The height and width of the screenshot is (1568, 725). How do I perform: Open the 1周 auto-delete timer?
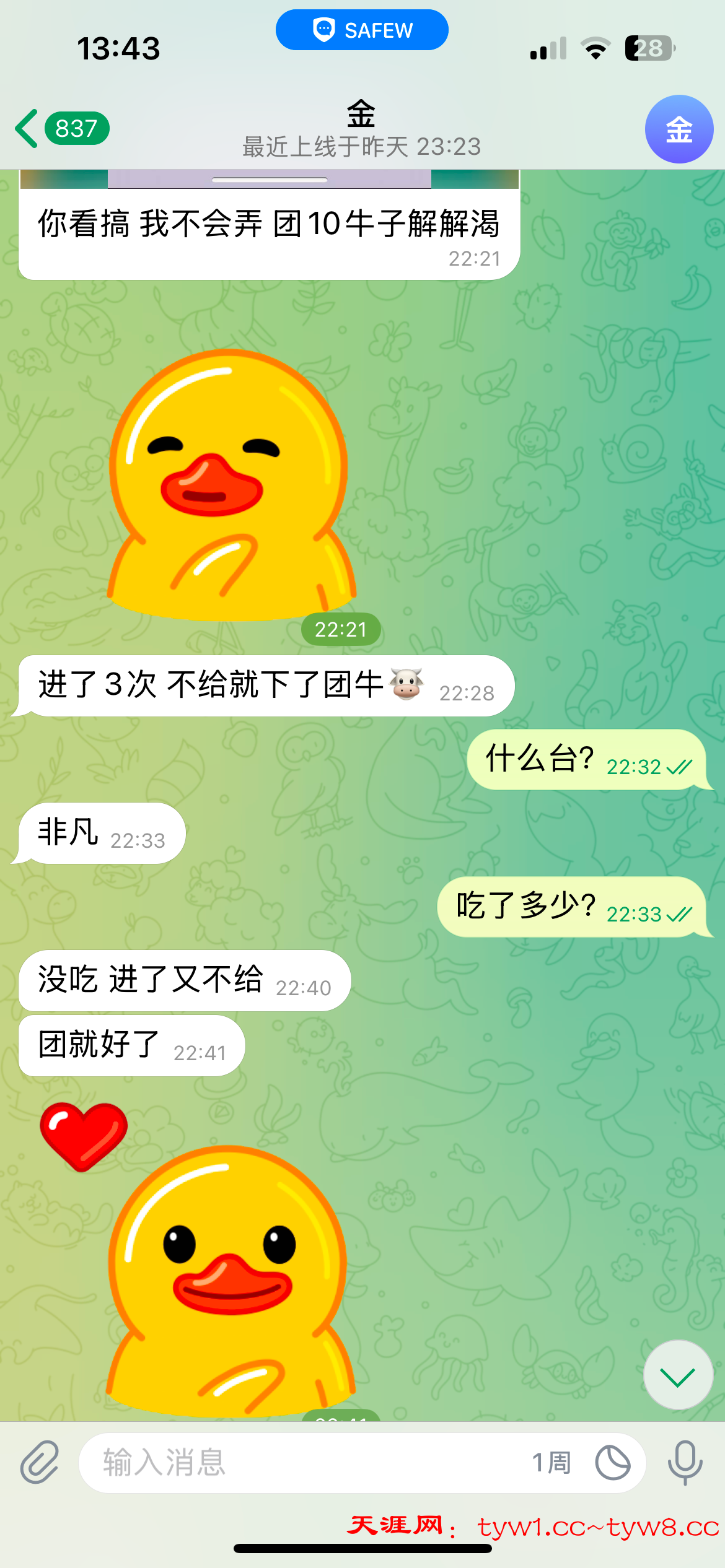click(x=551, y=1463)
